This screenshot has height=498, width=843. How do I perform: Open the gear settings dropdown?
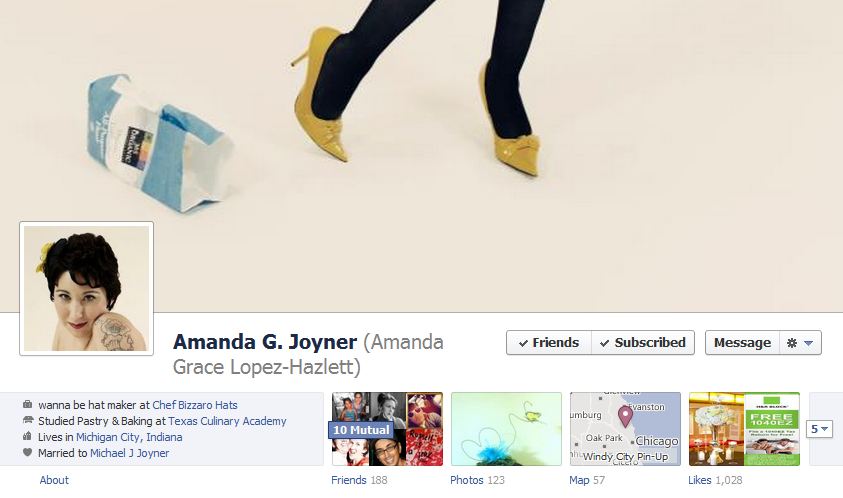[800, 342]
